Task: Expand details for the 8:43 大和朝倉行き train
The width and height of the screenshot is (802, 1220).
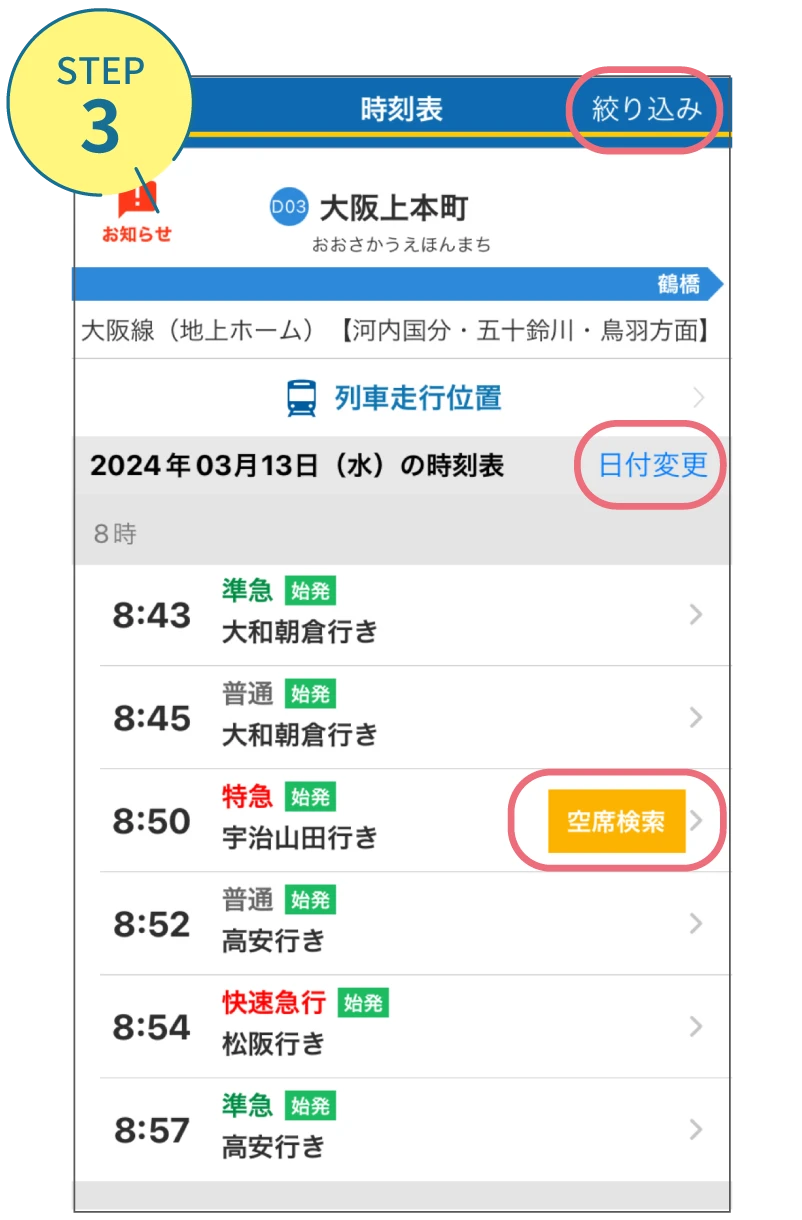Action: [697, 615]
